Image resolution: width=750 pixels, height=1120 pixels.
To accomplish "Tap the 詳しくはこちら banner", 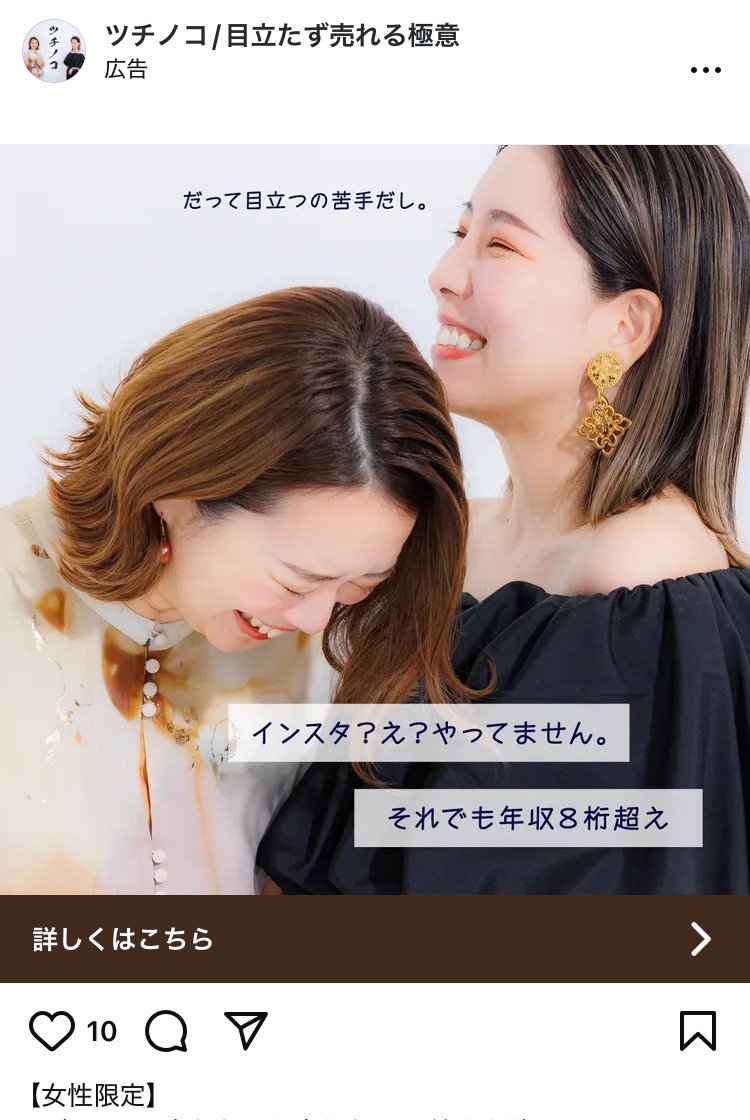I will click(374, 938).
